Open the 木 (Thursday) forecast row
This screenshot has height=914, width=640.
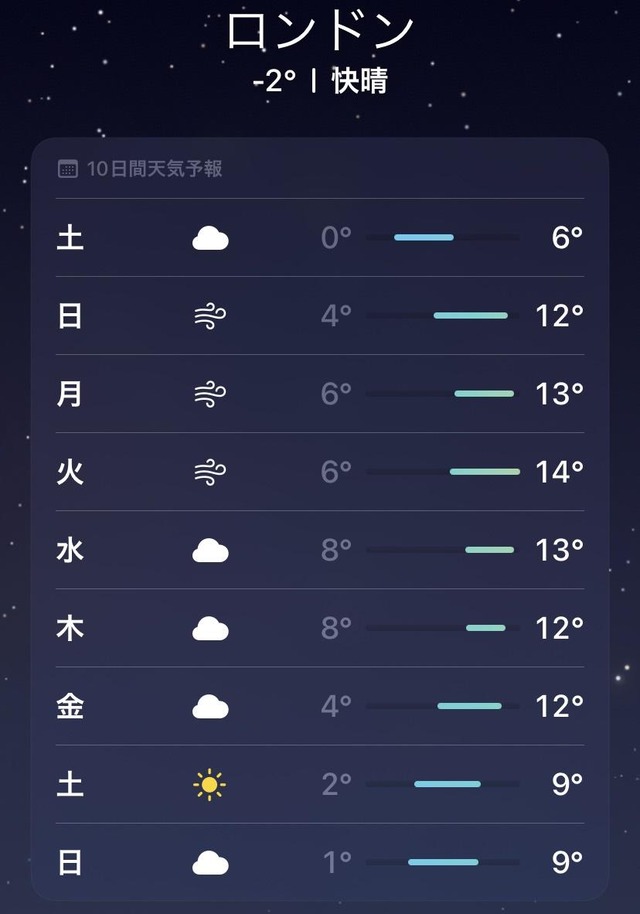[320, 628]
